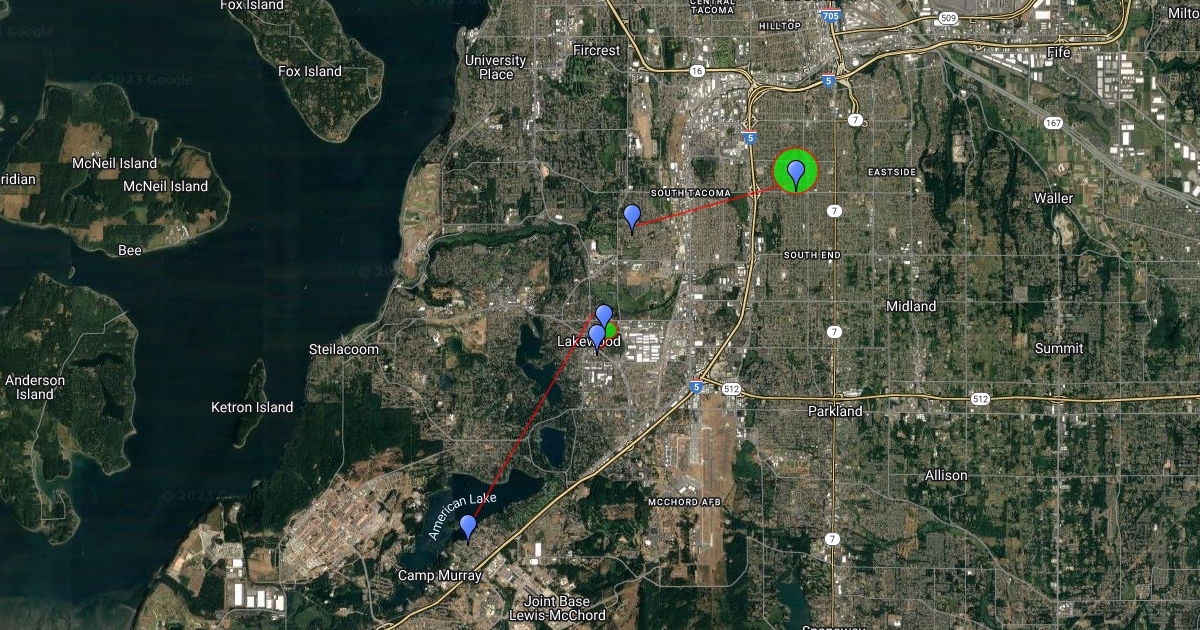
Task: Select the blue pin inside the green circle
Action: (796, 173)
